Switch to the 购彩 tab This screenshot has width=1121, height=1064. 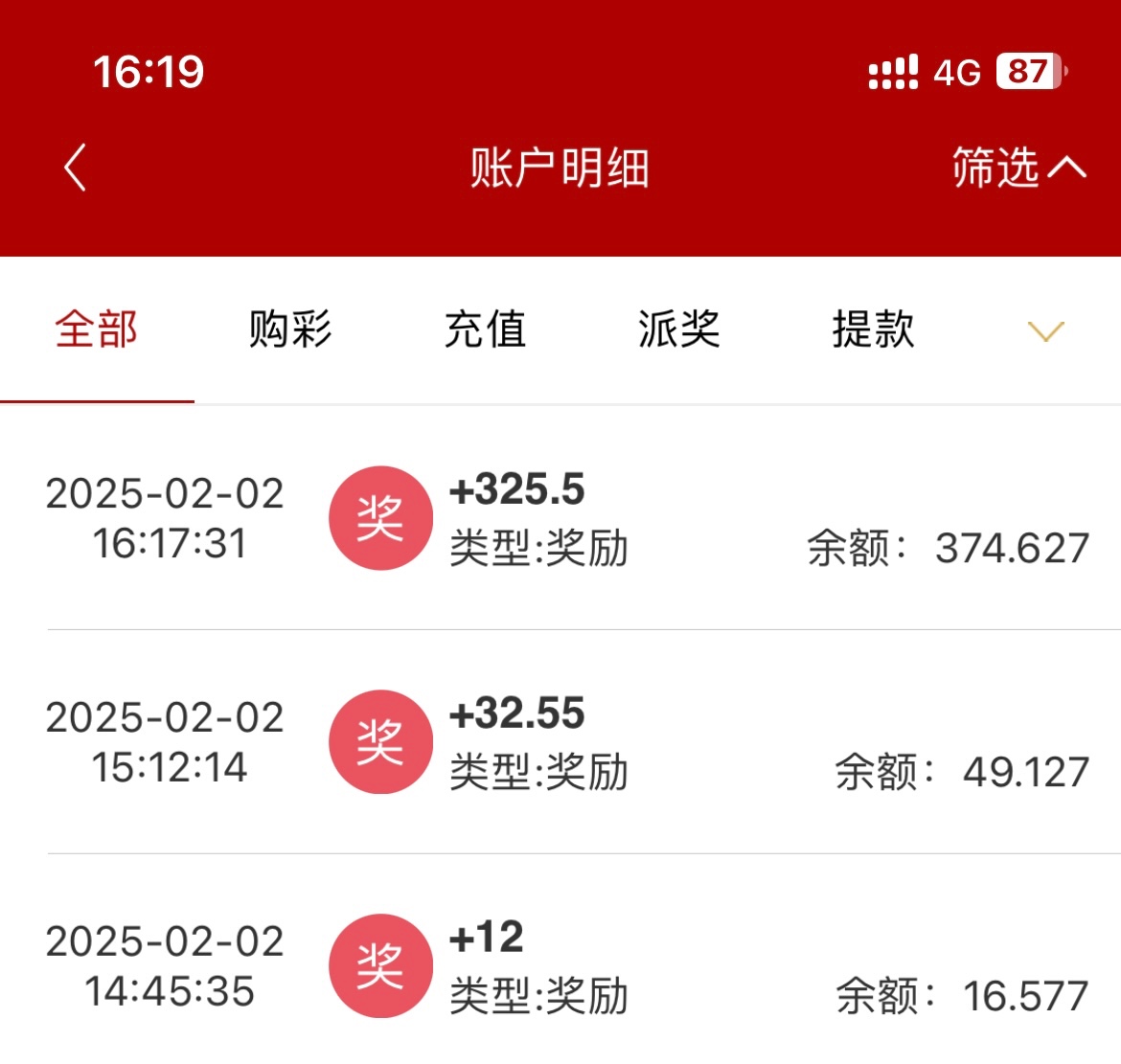(290, 329)
